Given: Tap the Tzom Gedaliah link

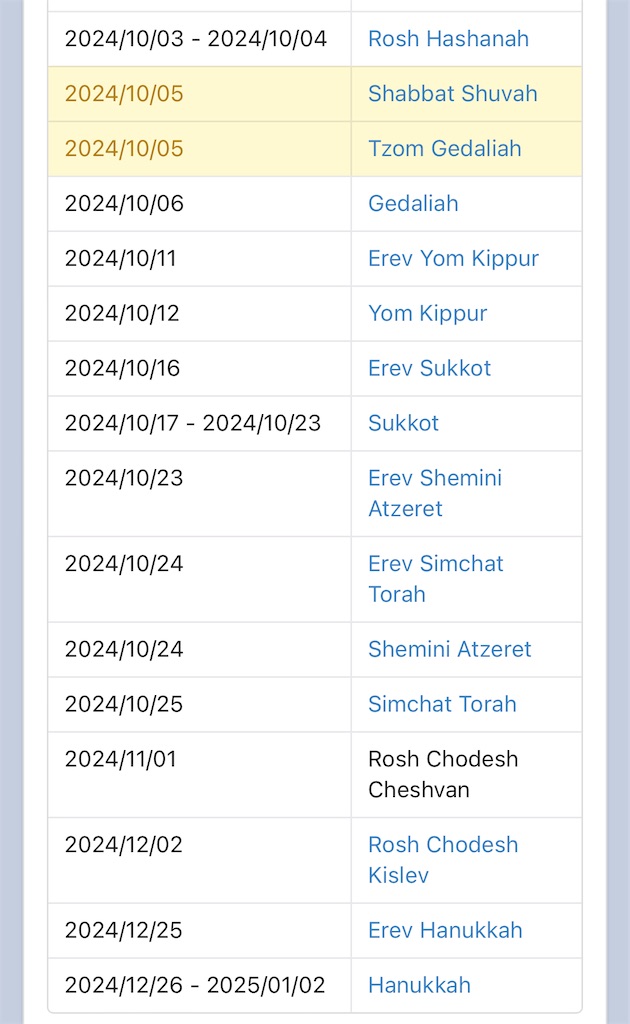Looking at the screenshot, I should click(444, 149).
